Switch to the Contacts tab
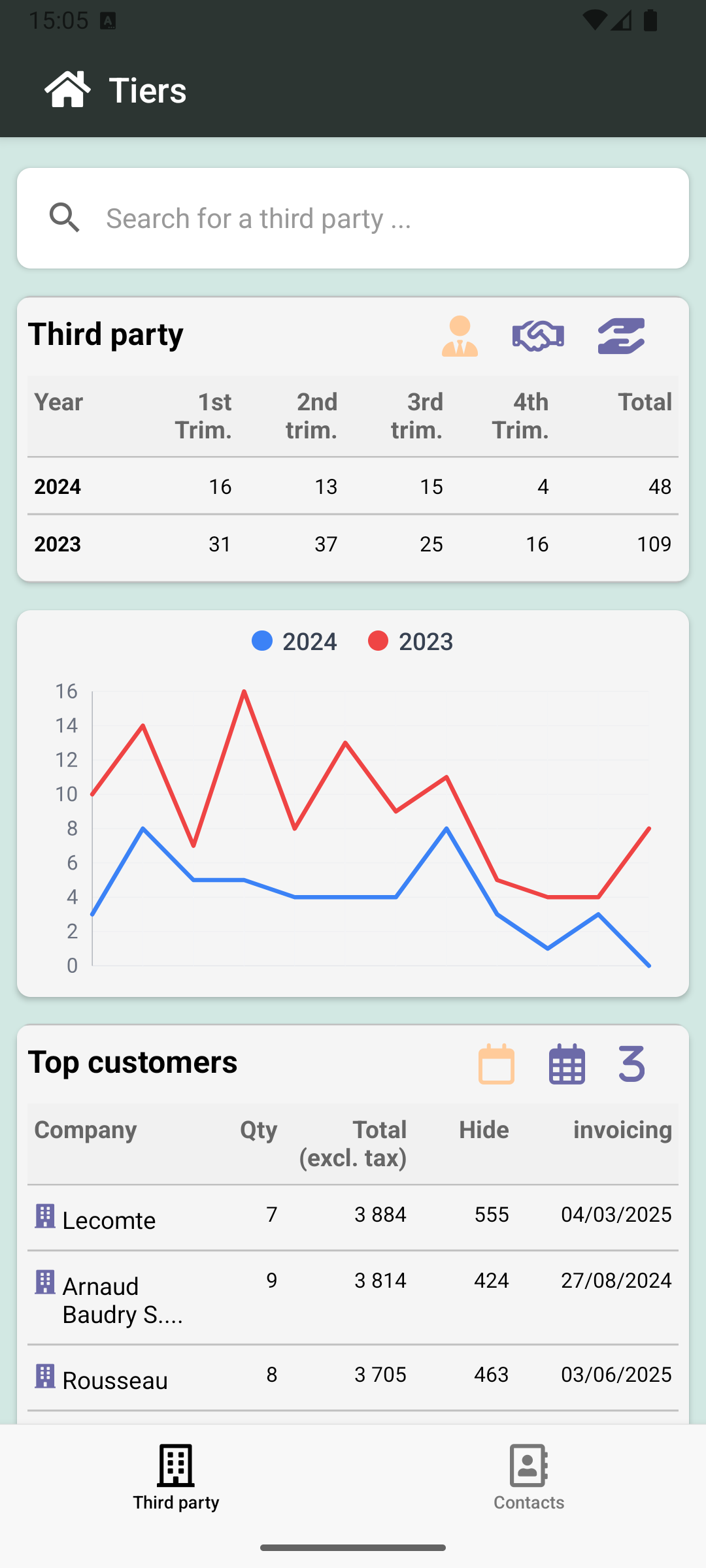Image resolution: width=706 pixels, height=1568 pixels. (x=529, y=1477)
